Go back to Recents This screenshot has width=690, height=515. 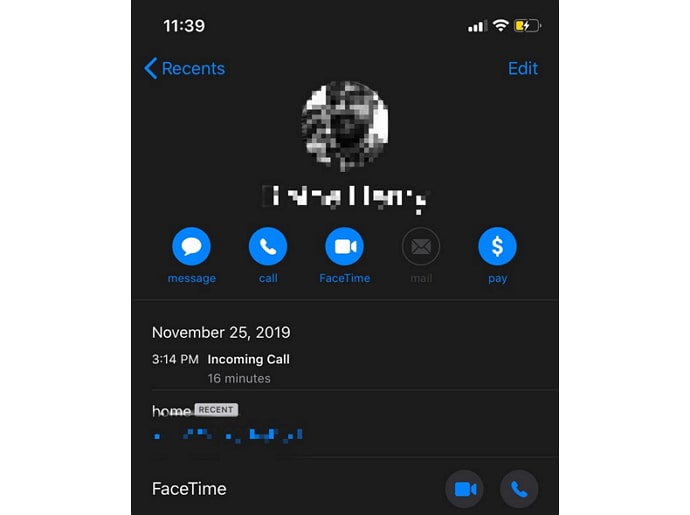pyautogui.click(x=185, y=68)
